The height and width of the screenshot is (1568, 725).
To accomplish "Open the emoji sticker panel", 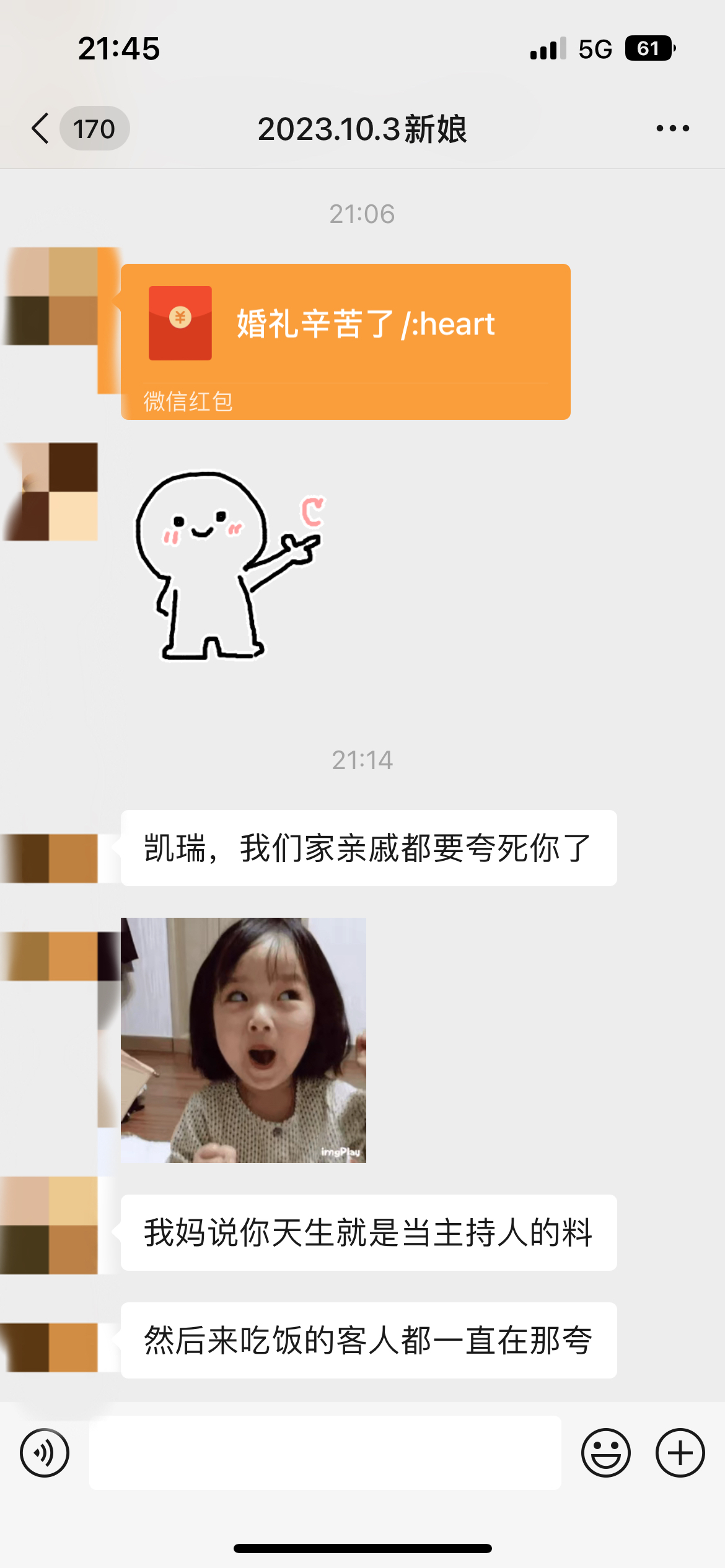I will coord(606,1453).
